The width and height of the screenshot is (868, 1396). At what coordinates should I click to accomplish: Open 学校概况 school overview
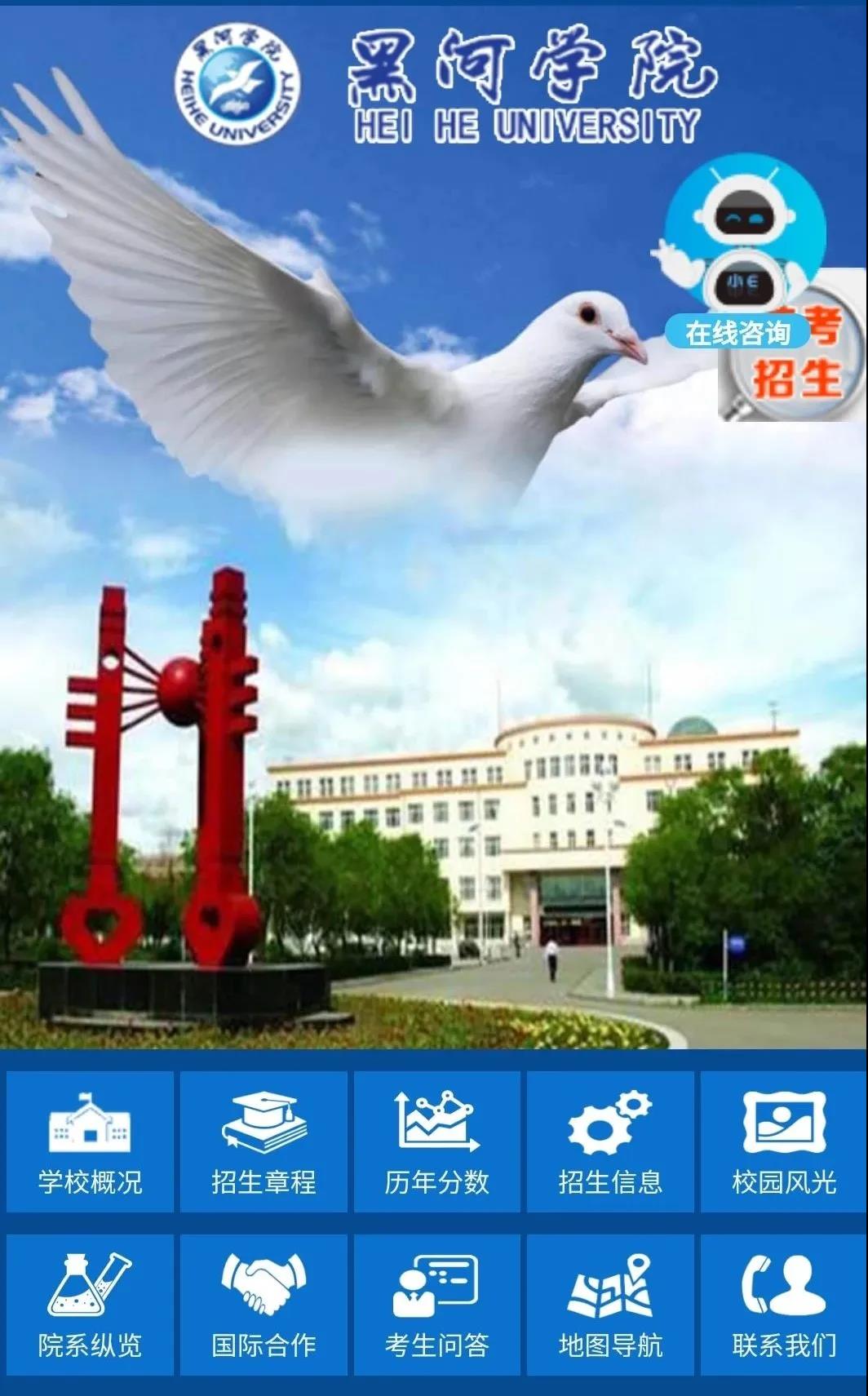click(x=90, y=1142)
